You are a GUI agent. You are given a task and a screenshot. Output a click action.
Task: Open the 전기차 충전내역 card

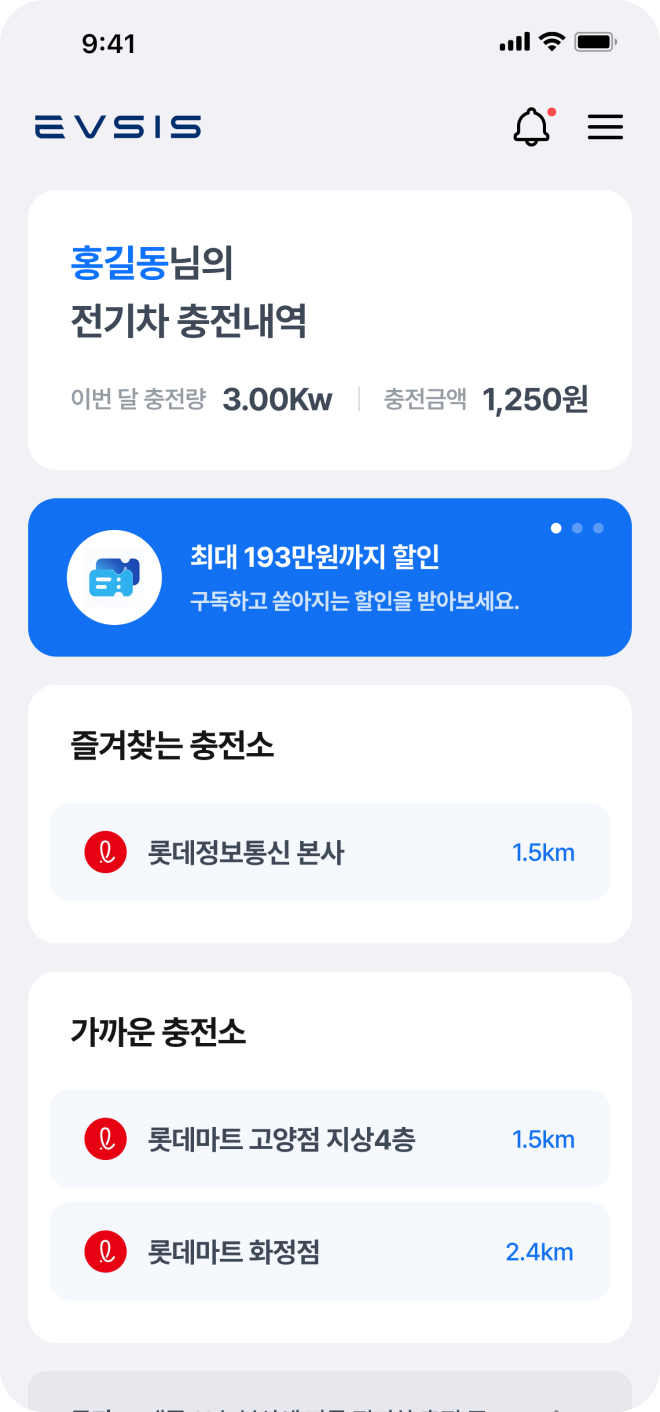click(330, 330)
